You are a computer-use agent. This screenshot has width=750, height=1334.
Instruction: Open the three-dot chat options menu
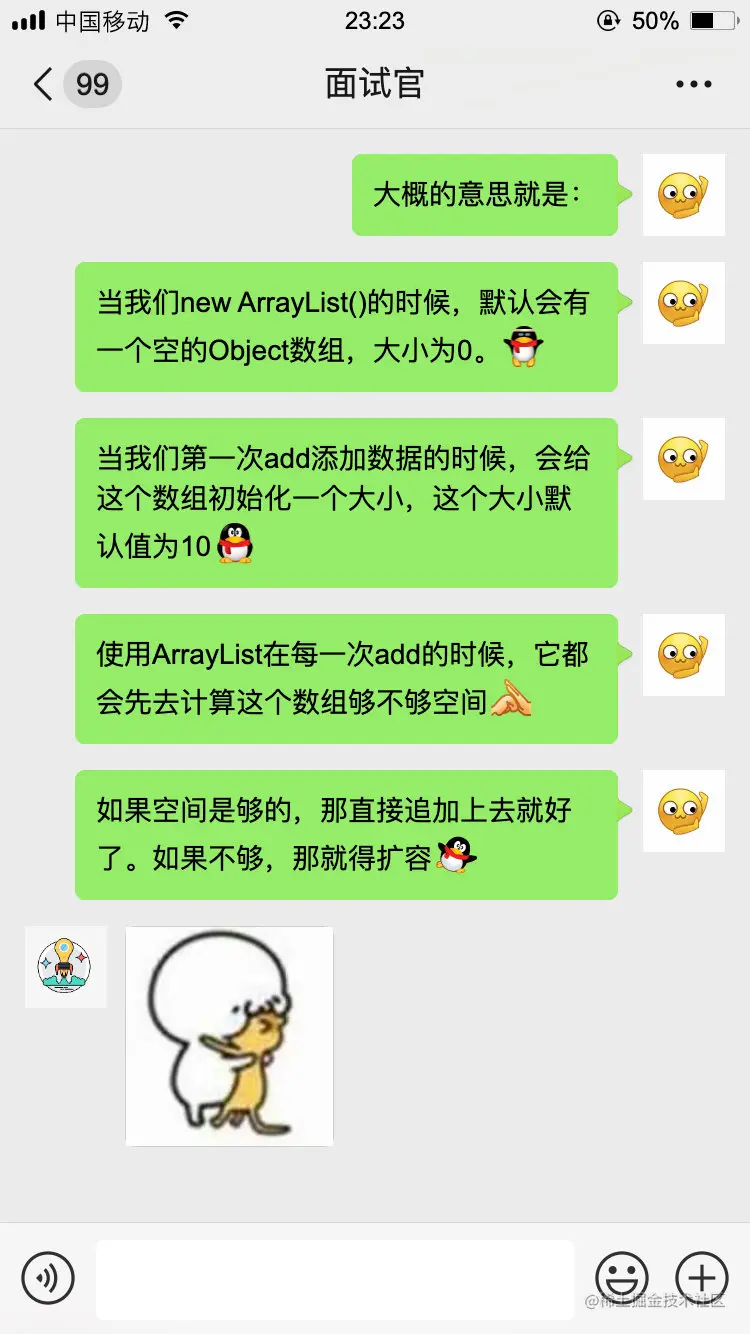(693, 84)
